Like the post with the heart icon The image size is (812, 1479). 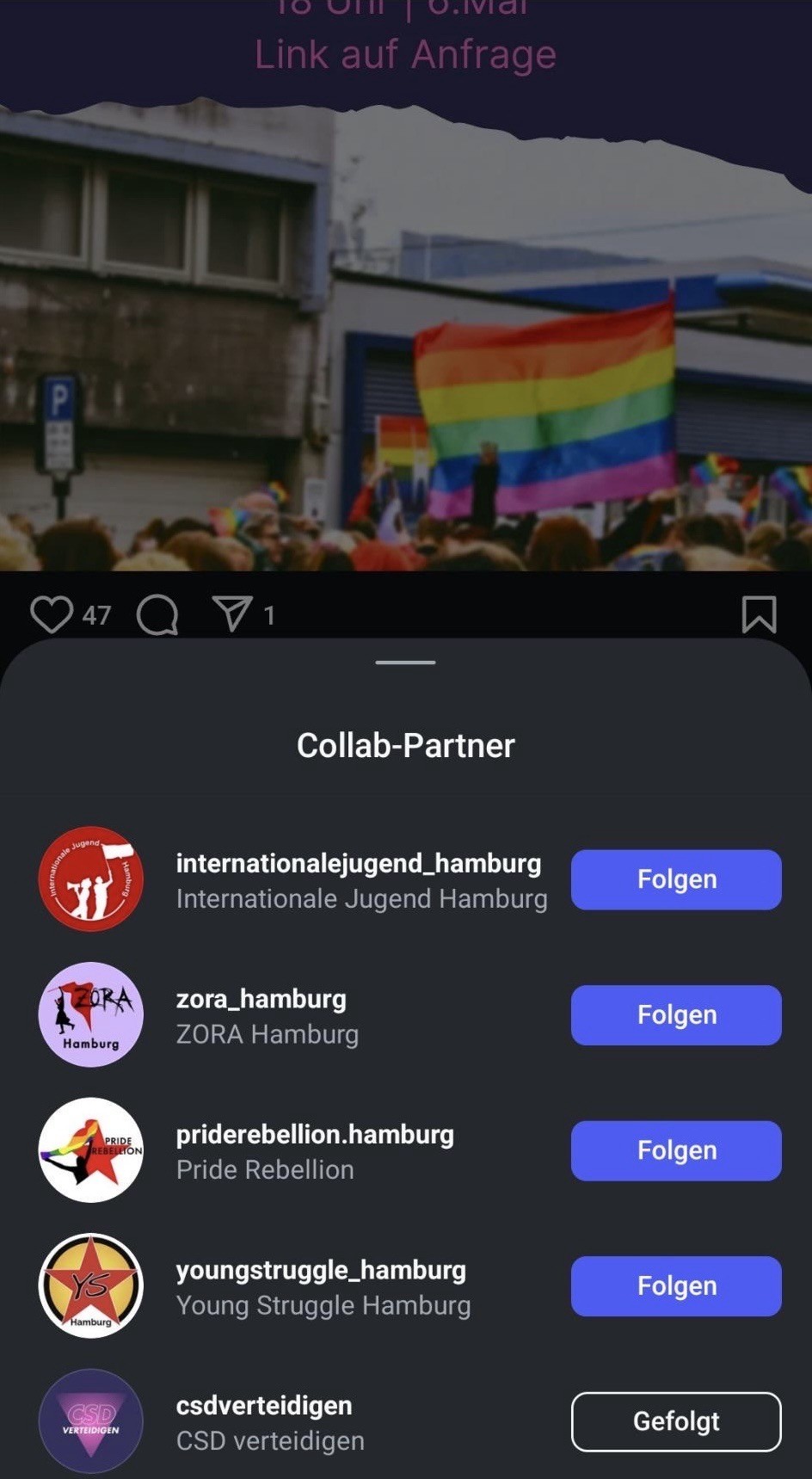[51, 615]
